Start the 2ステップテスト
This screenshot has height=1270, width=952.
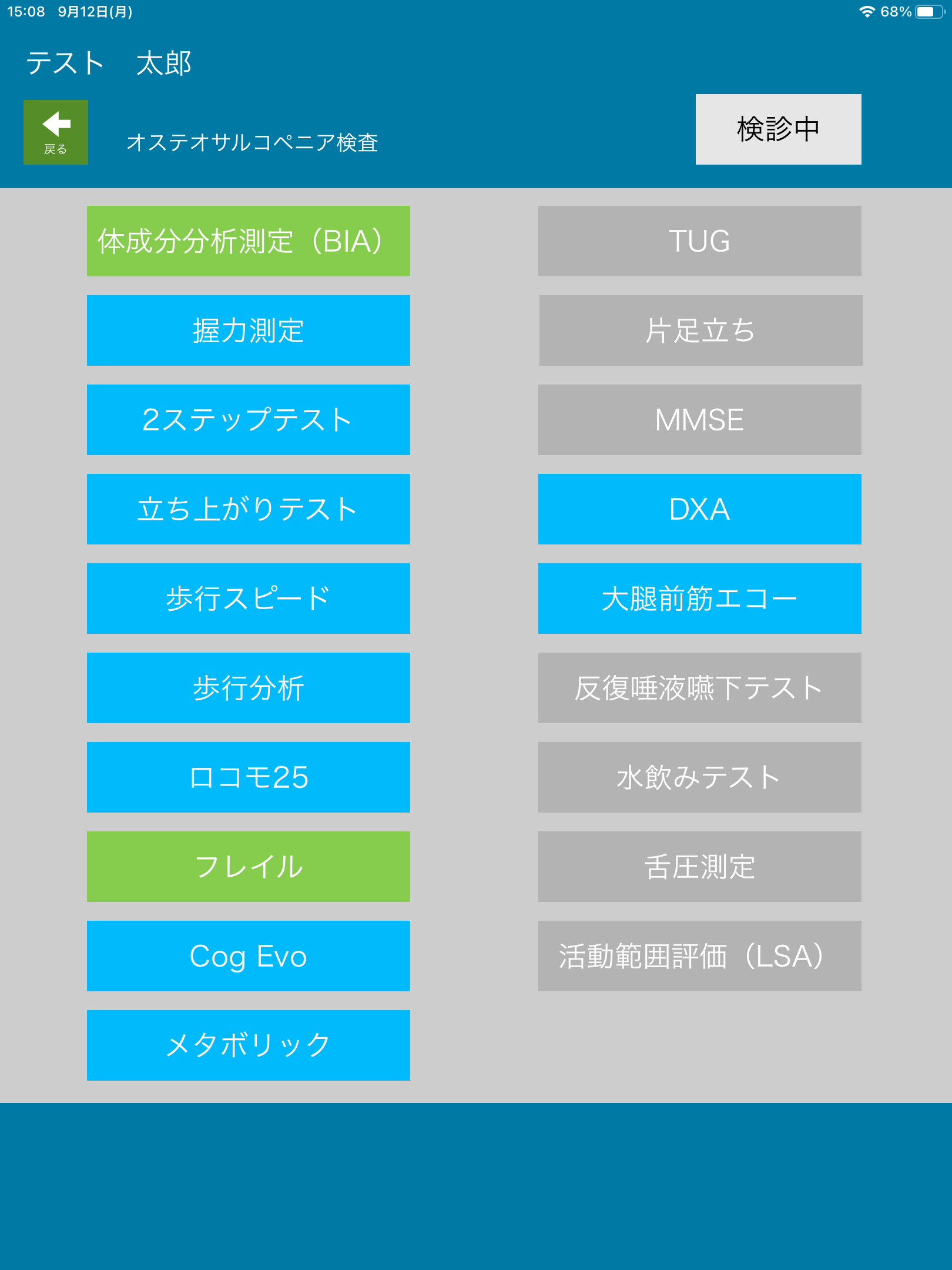248,420
